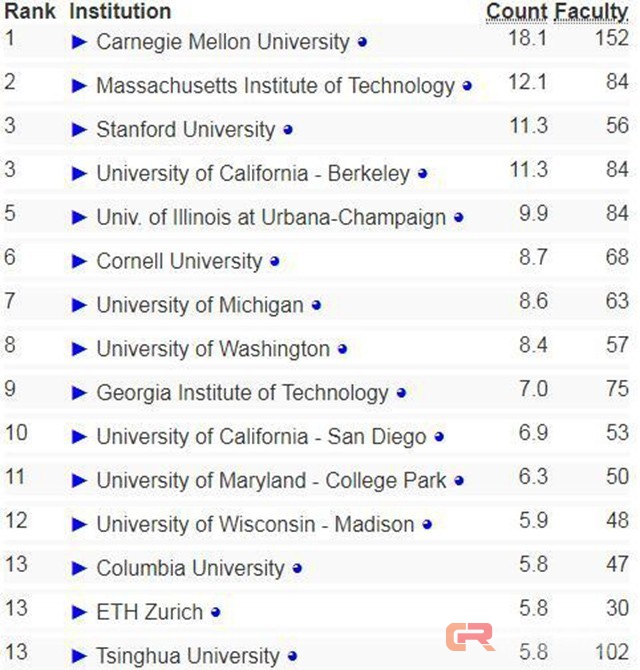Screen dimensions: 640x670
Task: Expand the University of California - Berkeley row
Action: (80, 174)
